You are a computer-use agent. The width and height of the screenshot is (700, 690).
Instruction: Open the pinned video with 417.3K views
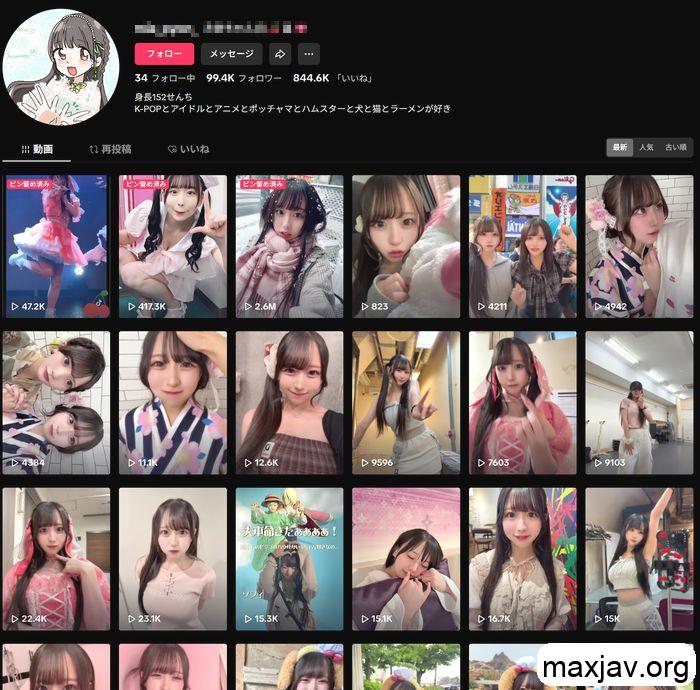coord(172,246)
